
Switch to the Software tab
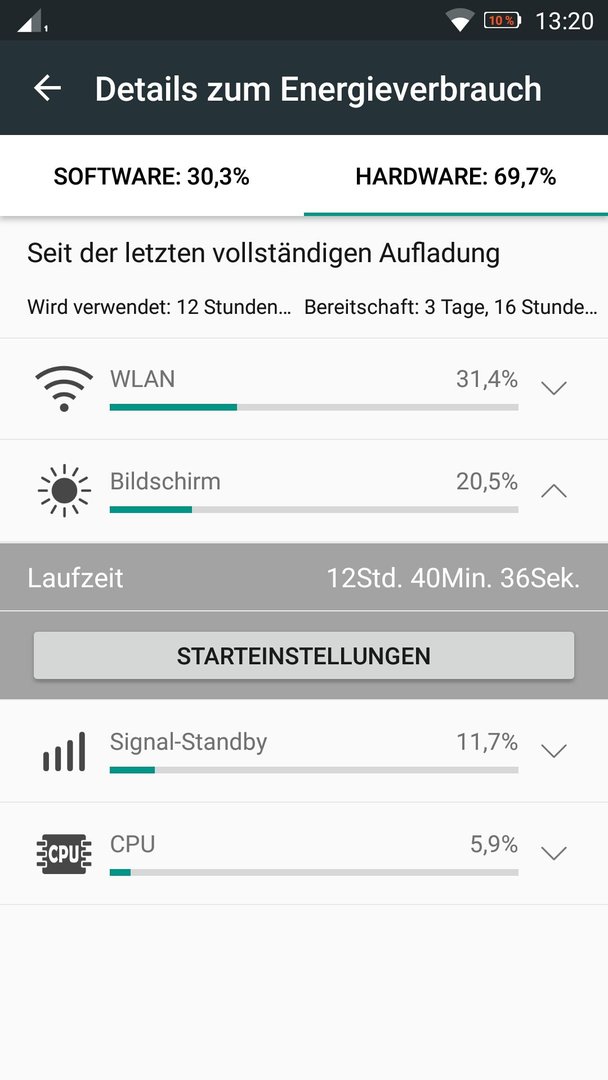tap(151, 176)
